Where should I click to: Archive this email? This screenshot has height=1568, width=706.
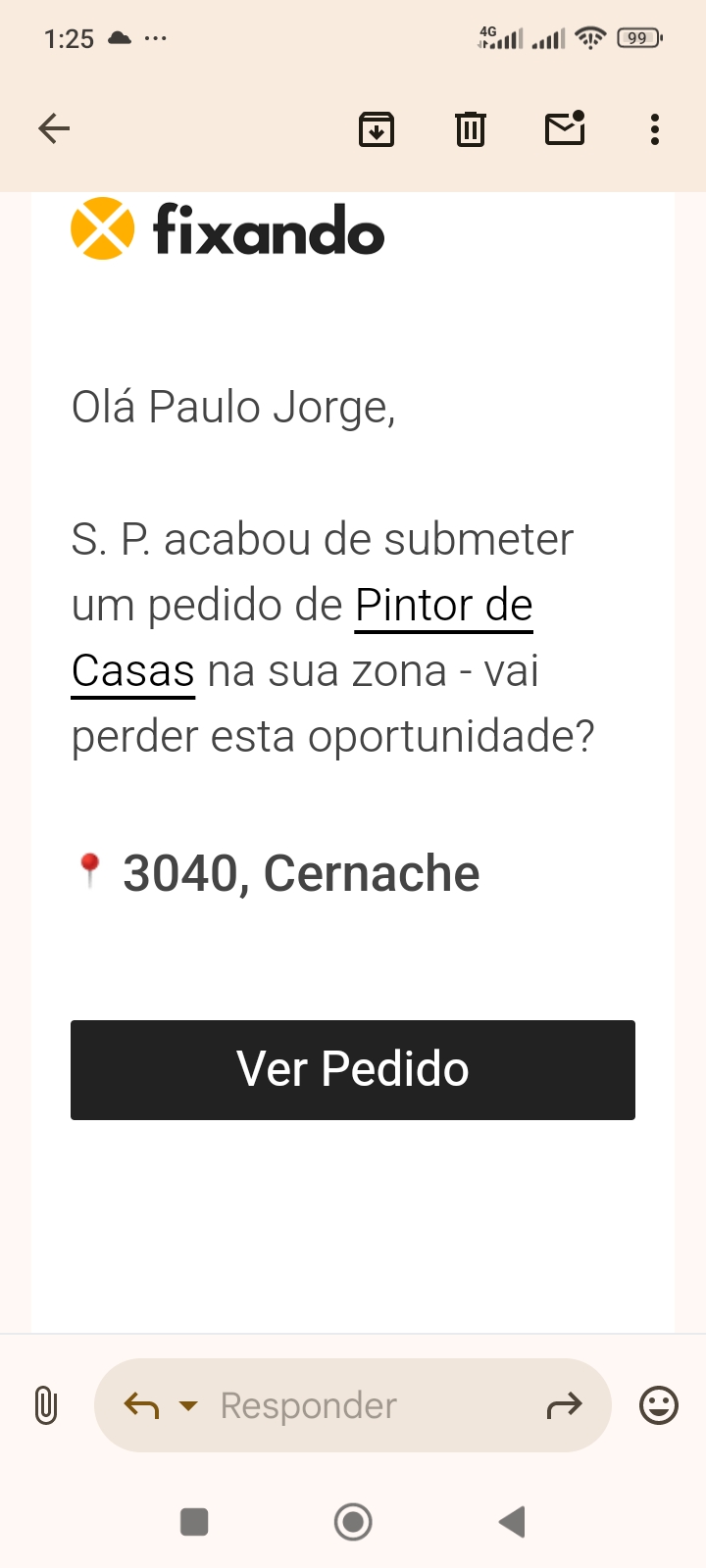377,128
